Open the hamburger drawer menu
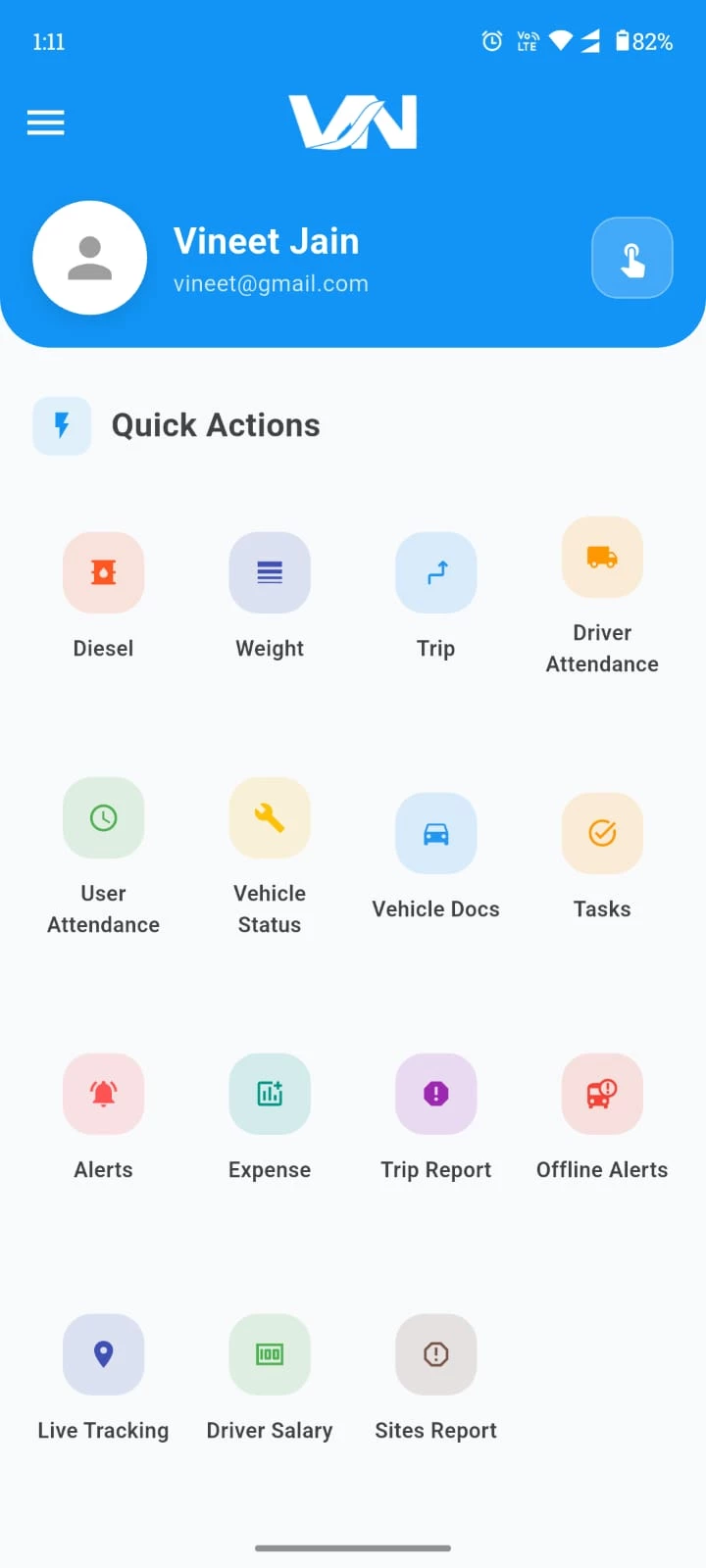The width and height of the screenshot is (706, 1568). pos(45,122)
